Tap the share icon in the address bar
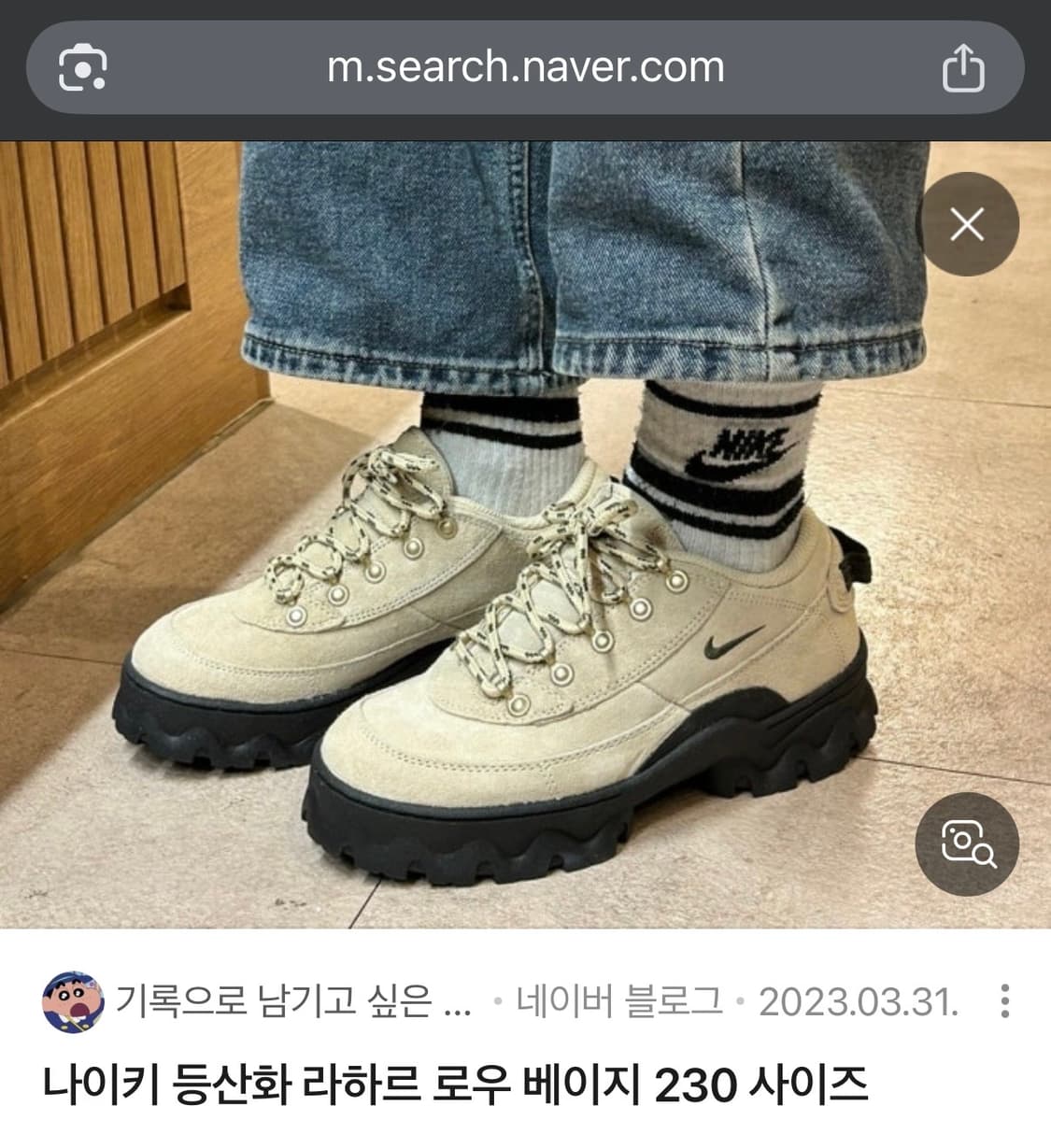1051x1148 pixels. click(966, 66)
